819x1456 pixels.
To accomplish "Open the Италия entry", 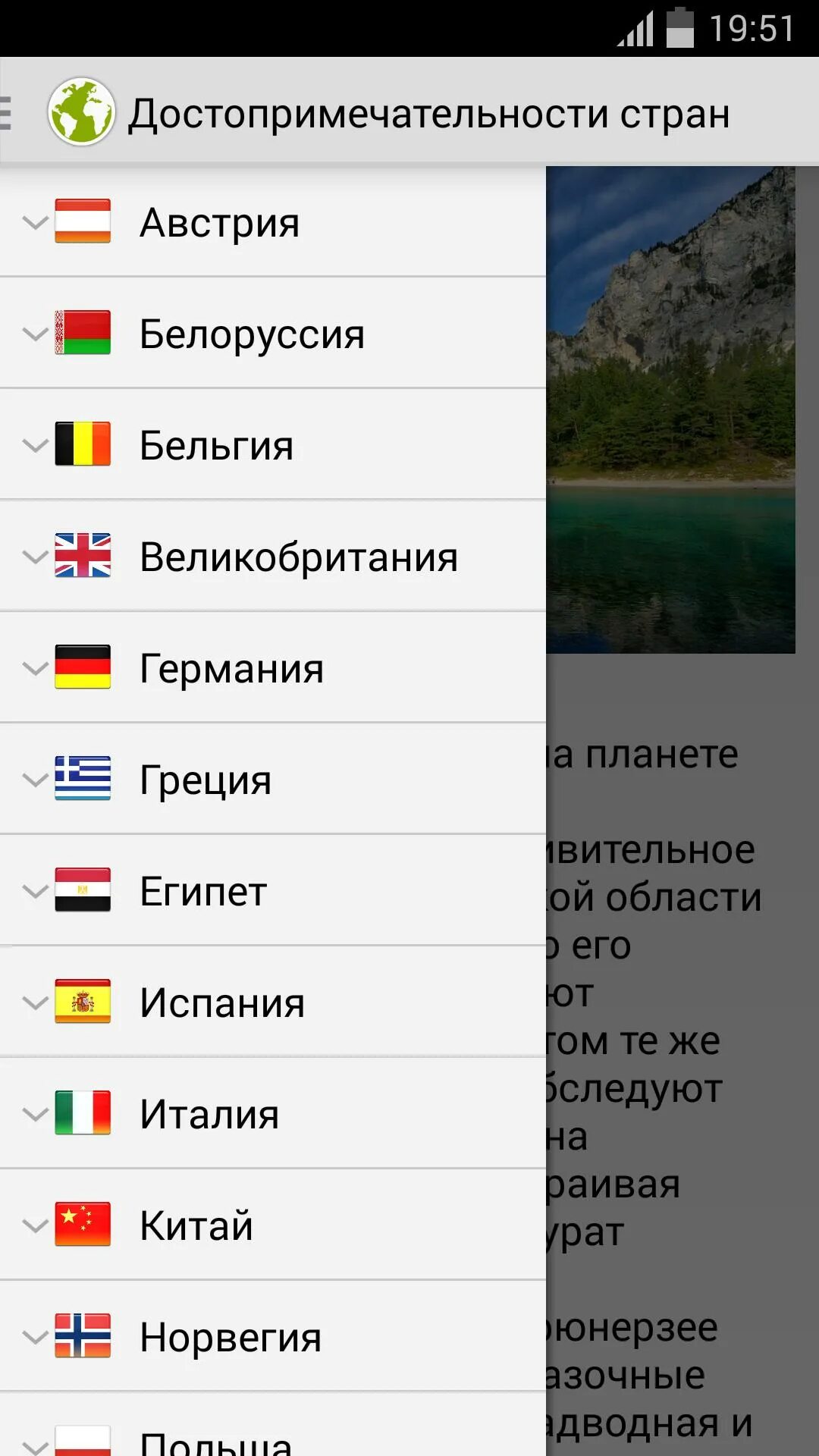I will coord(273,1113).
